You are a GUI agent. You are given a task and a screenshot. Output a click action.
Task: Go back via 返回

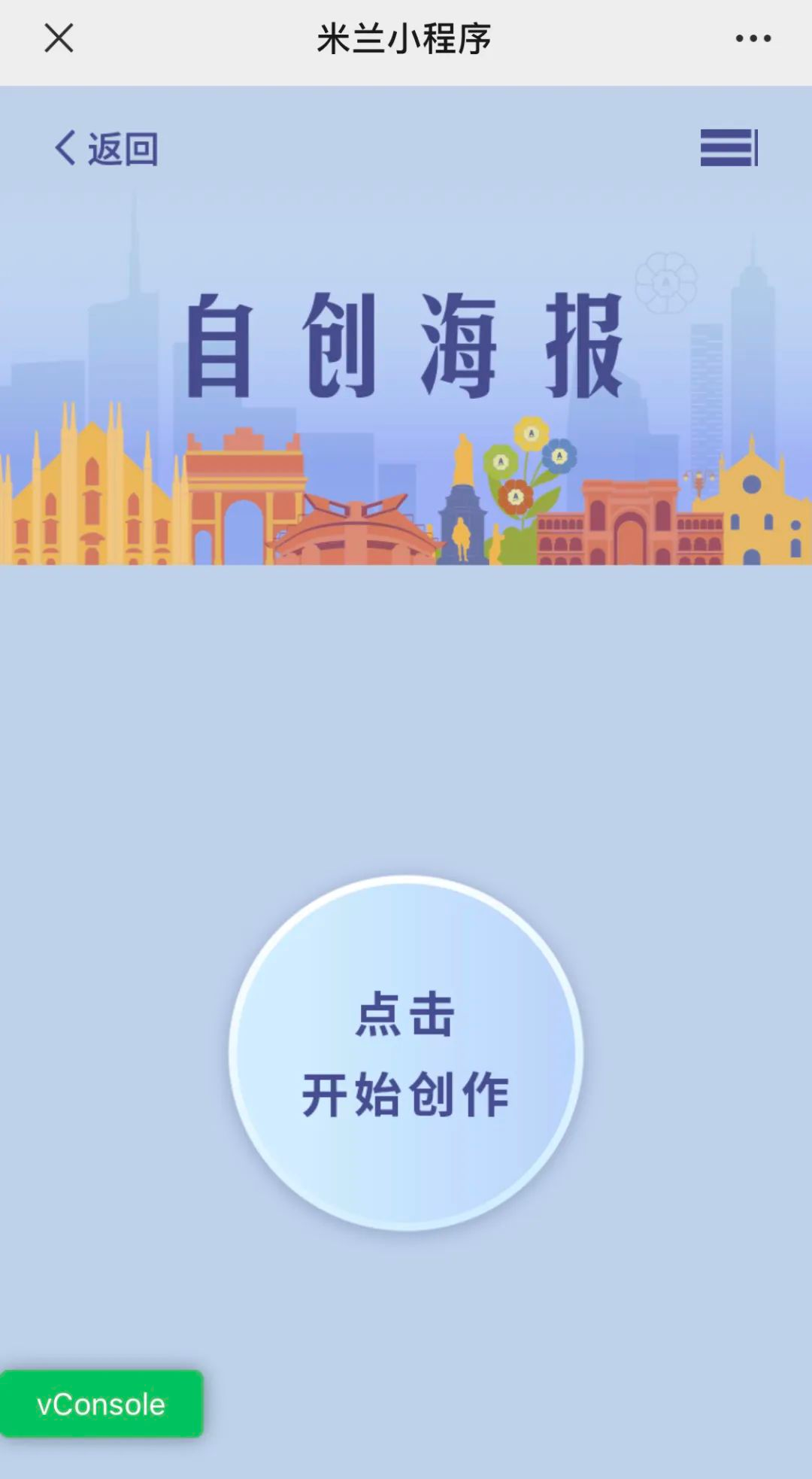106,148
